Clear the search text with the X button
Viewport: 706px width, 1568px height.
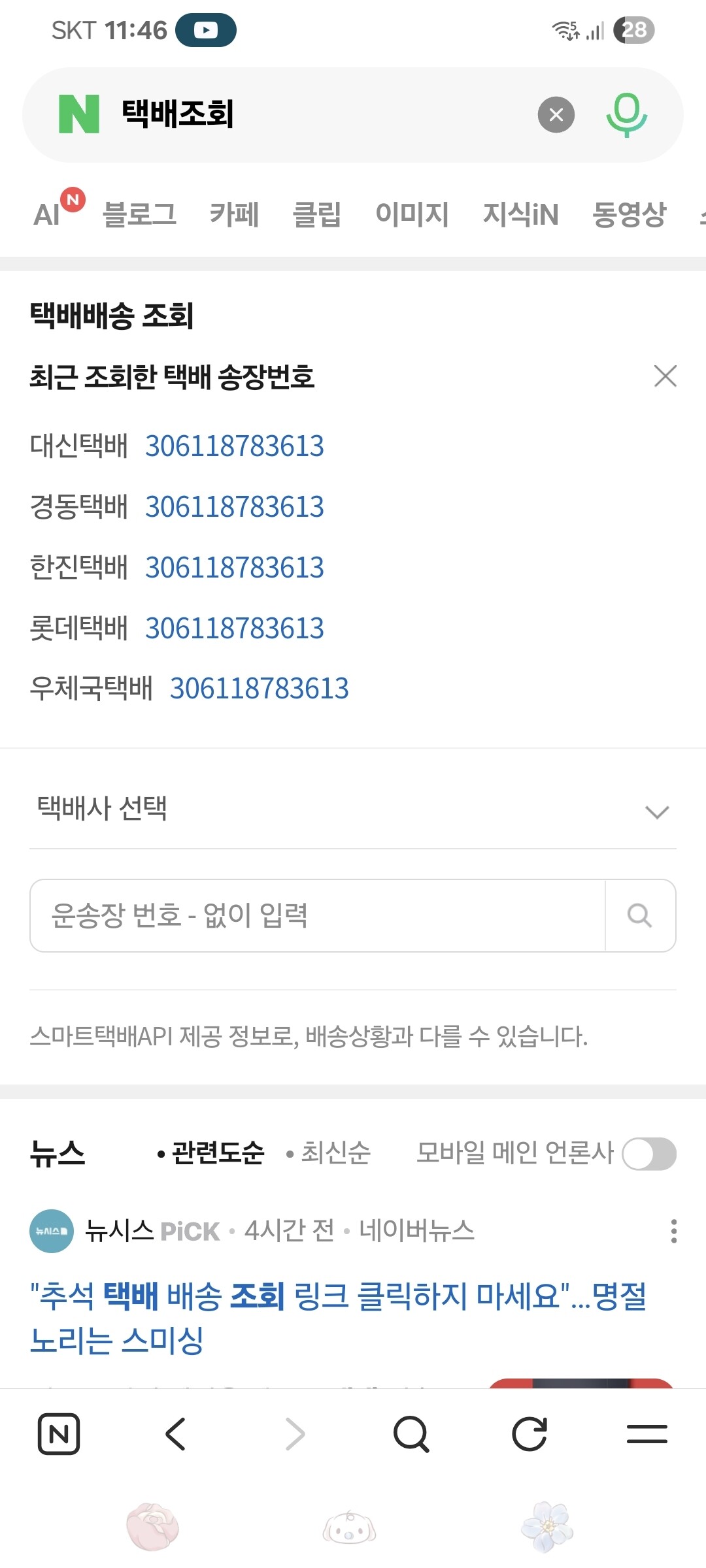point(556,115)
